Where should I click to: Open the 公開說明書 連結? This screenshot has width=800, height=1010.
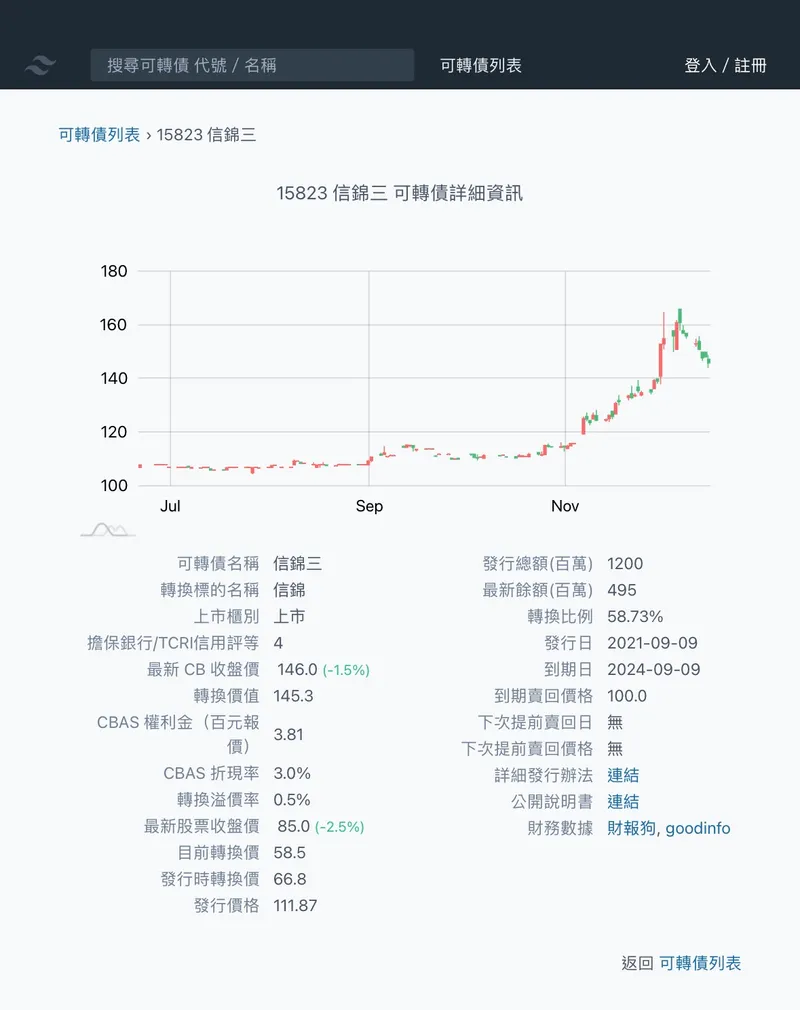point(623,801)
